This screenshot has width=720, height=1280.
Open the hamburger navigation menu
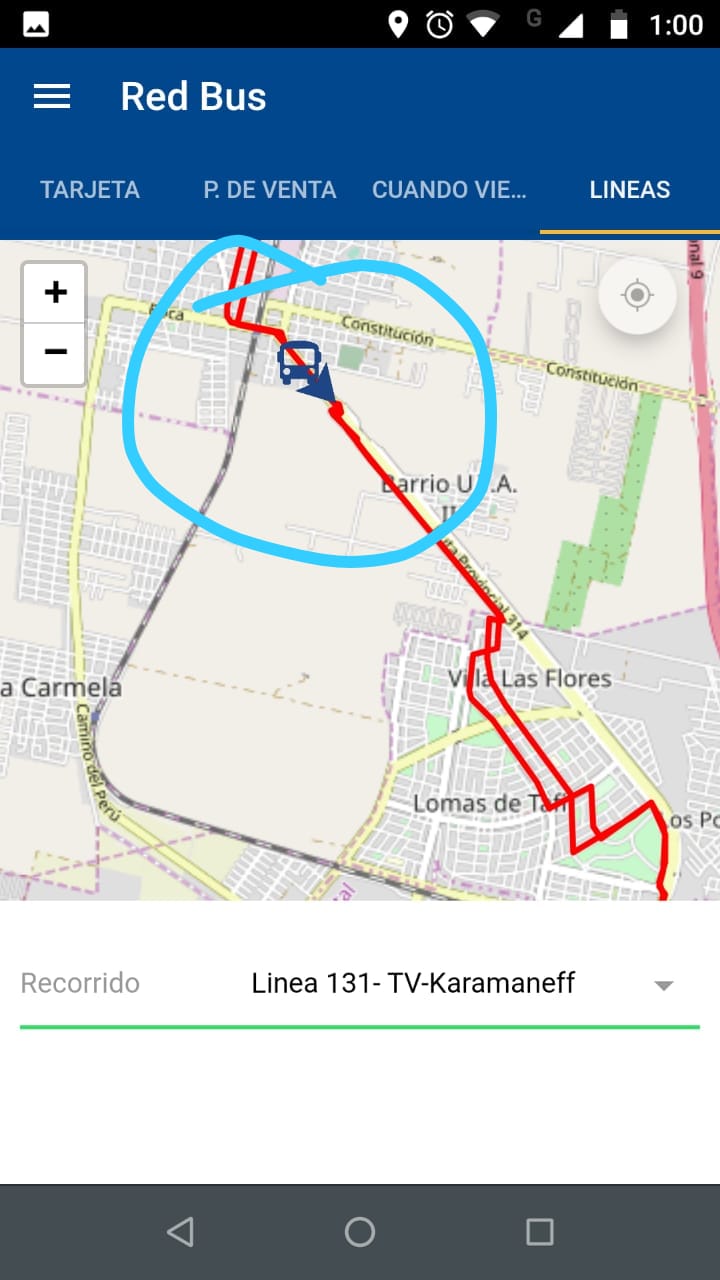click(52, 97)
